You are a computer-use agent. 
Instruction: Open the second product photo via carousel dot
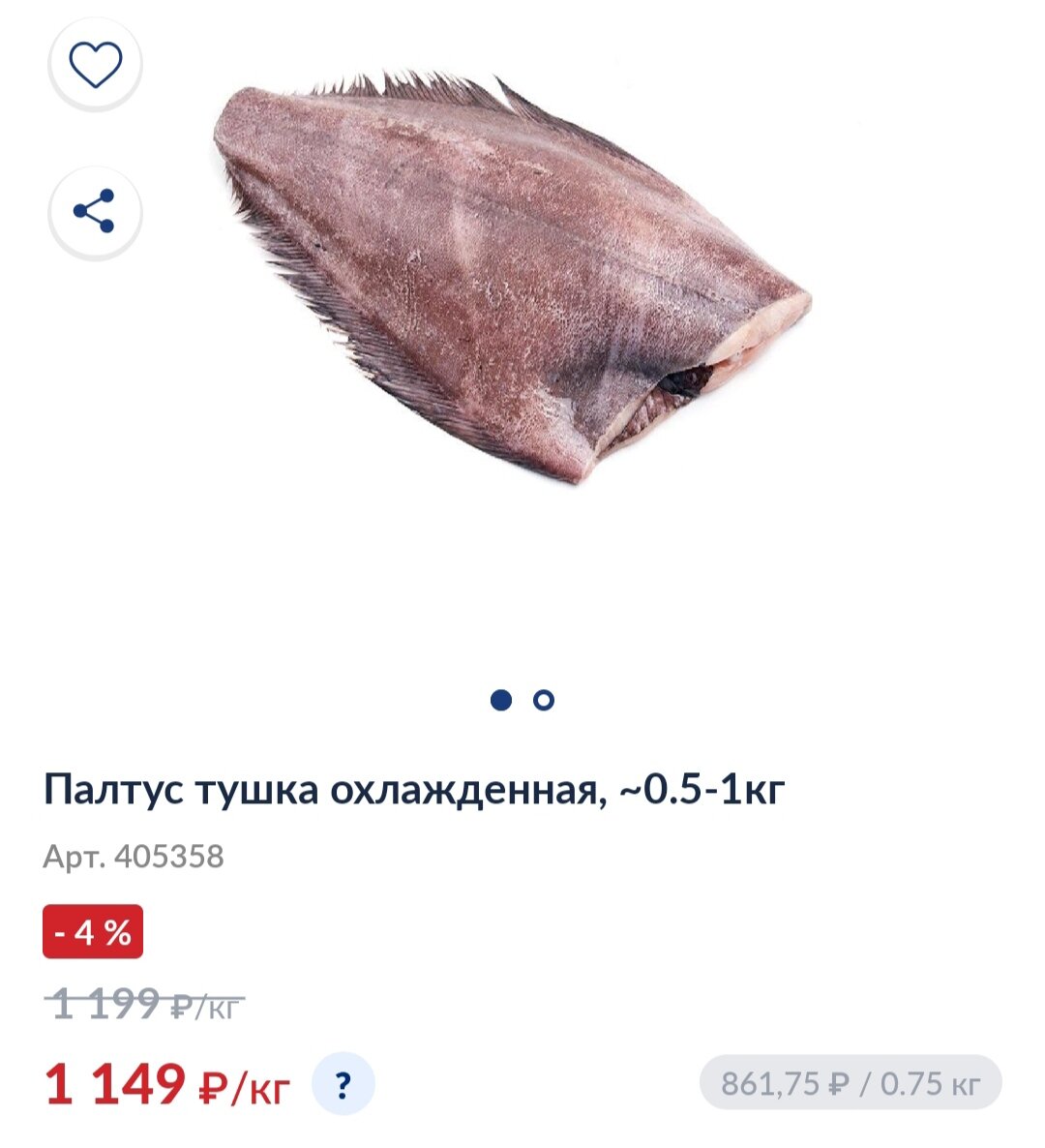[545, 698]
